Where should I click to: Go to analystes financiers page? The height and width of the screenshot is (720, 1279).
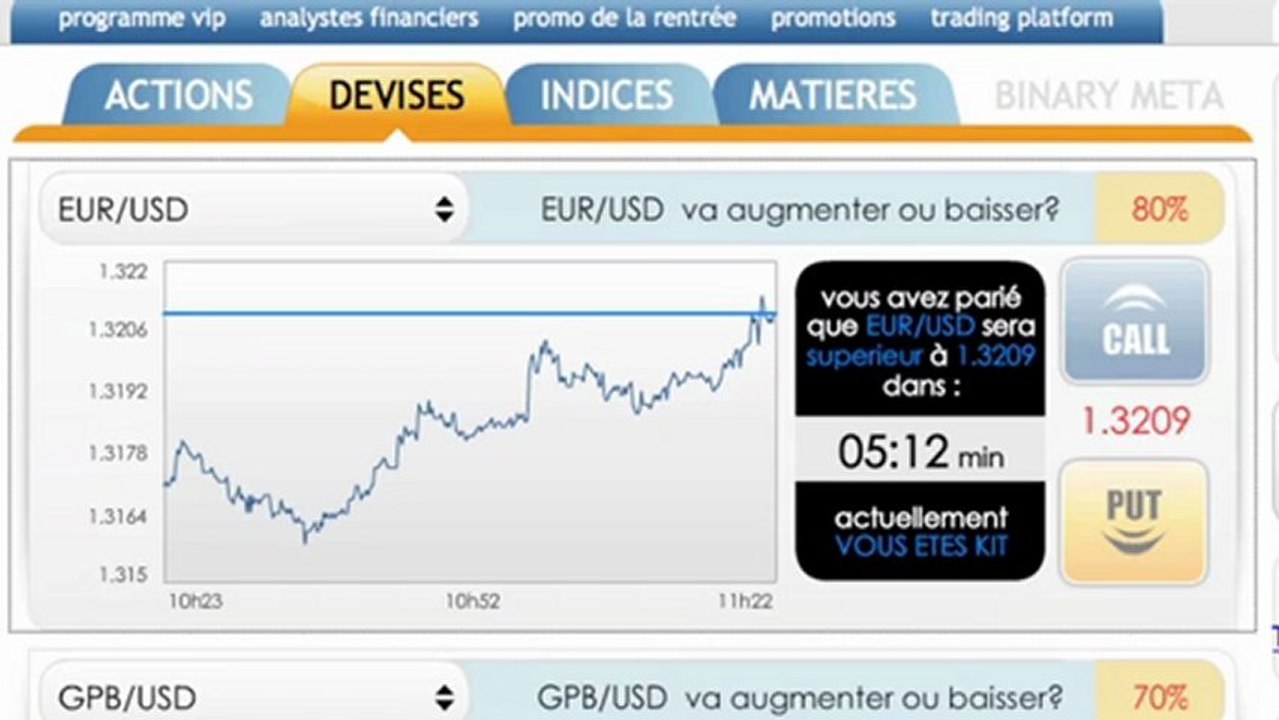point(369,18)
